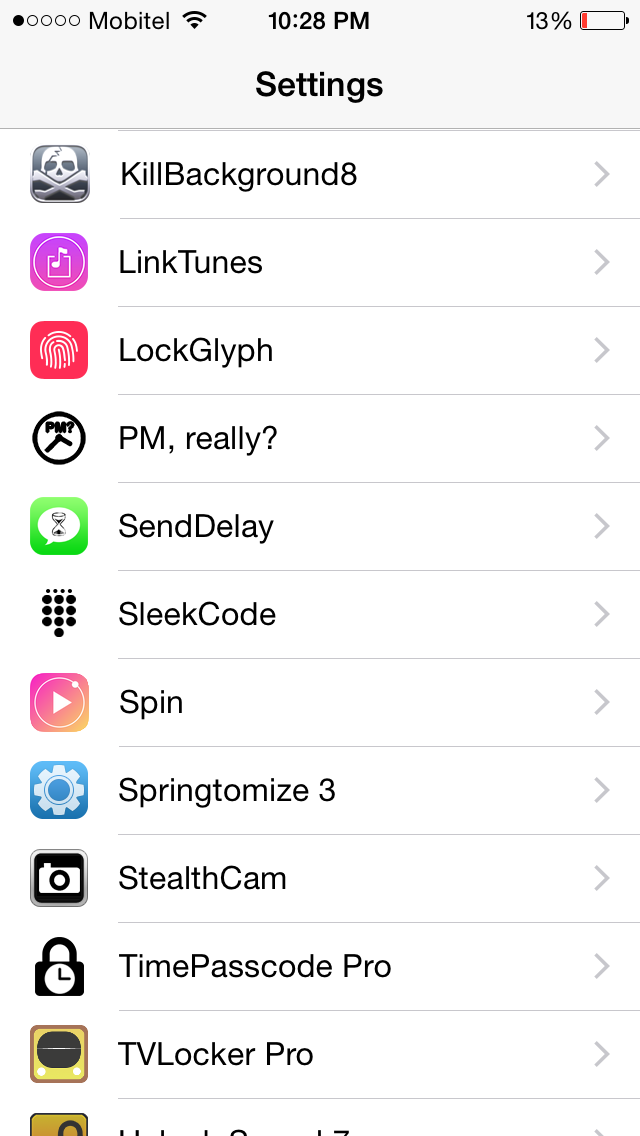Open TimePasscode Pro settings
Viewport: 640px width, 1136px height.
click(x=320, y=966)
